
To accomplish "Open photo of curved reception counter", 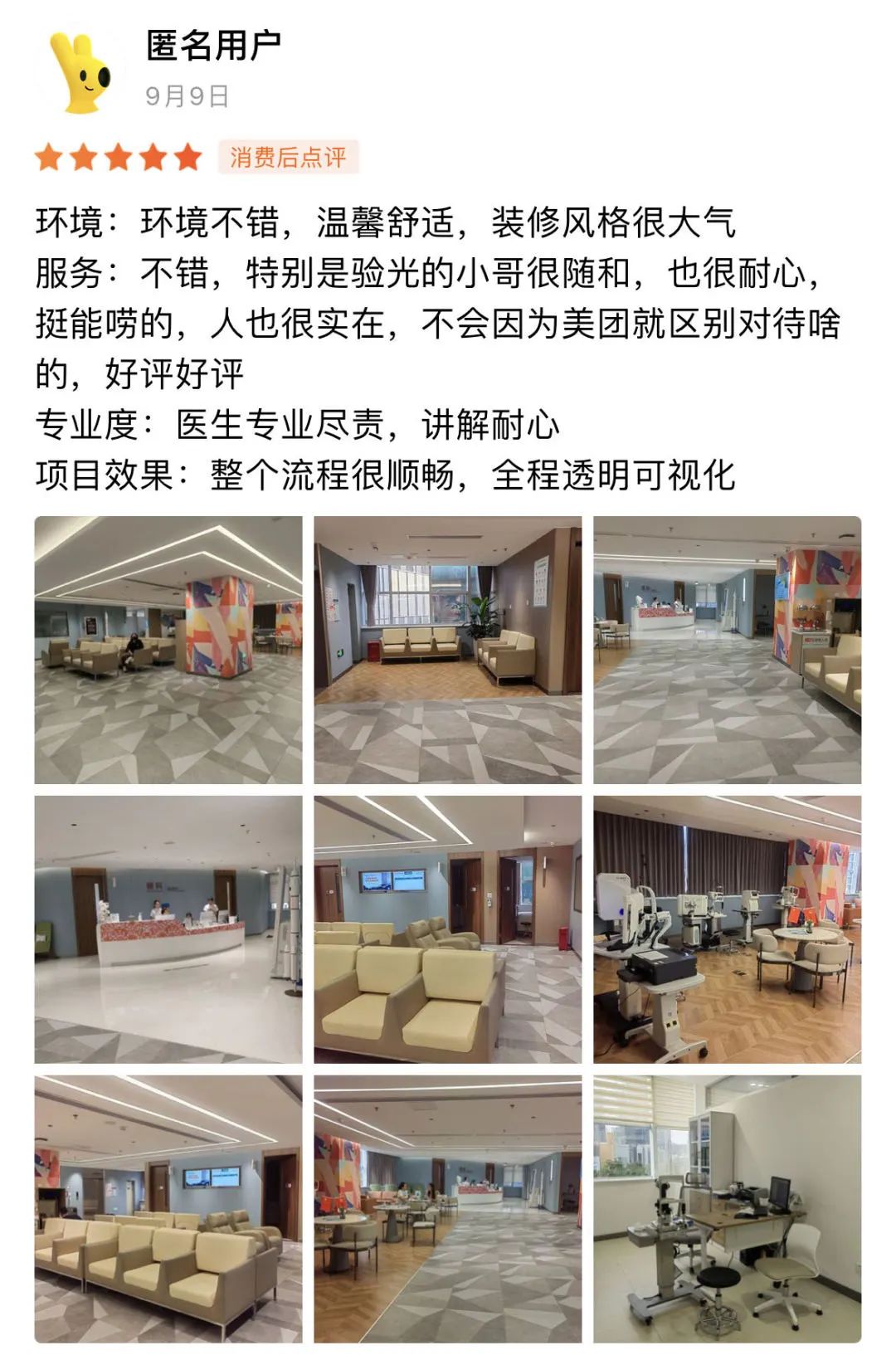I will tap(168, 929).
